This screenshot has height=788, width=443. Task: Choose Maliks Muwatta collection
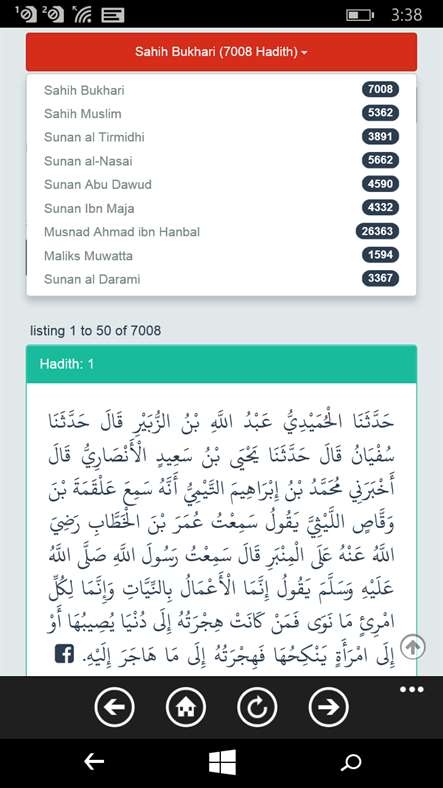[x=221, y=255]
